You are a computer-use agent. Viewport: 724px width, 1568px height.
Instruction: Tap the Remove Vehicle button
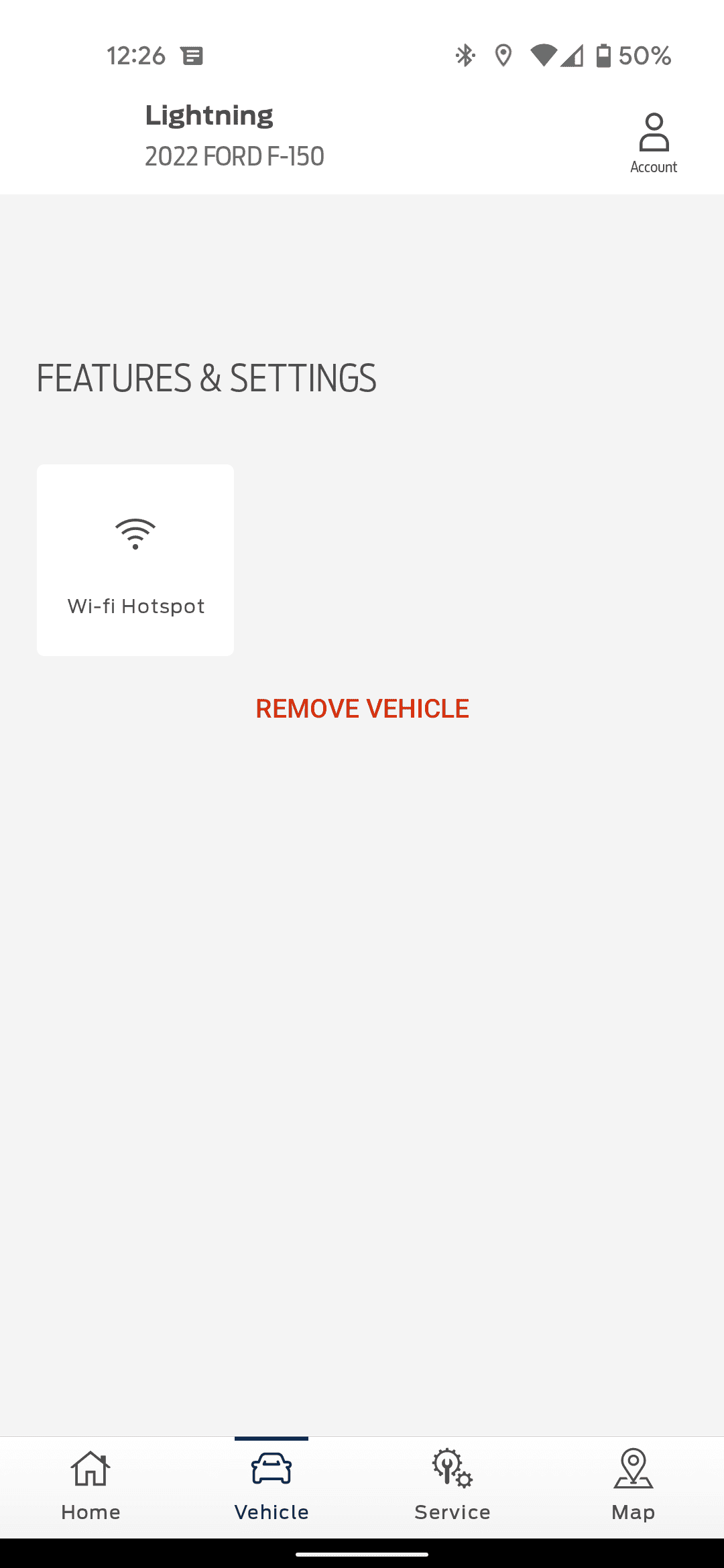pos(362,708)
